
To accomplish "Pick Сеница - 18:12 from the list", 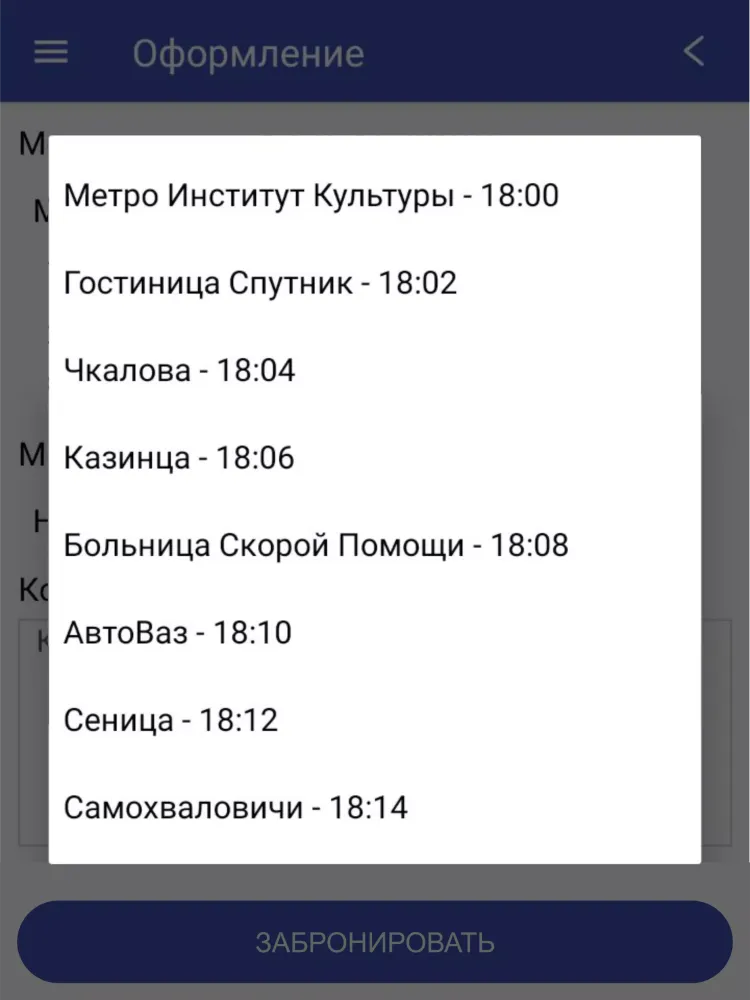I will click(171, 720).
